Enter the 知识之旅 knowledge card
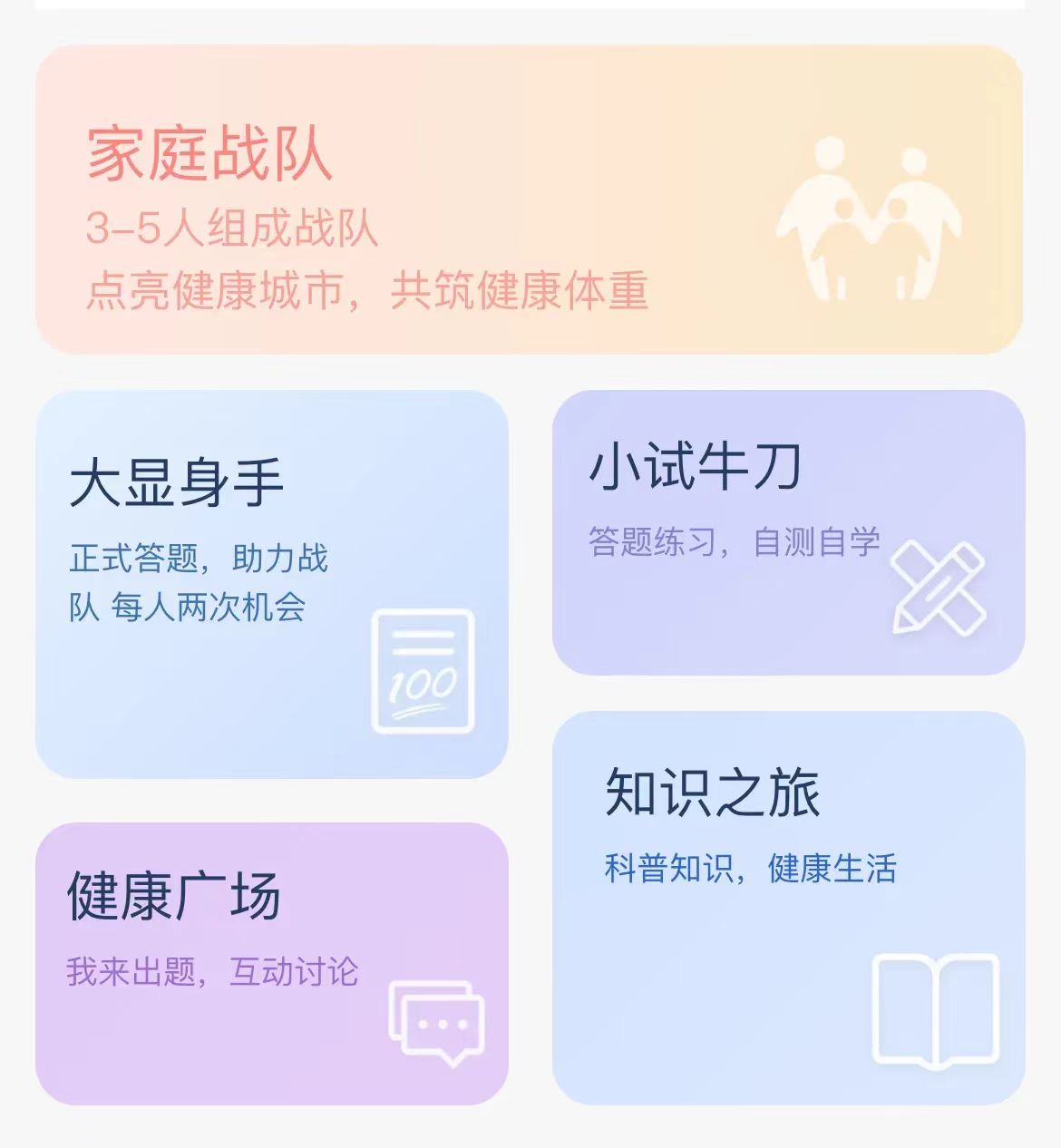The image size is (1061, 1148). pyautogui.click(x=788, y=907)
